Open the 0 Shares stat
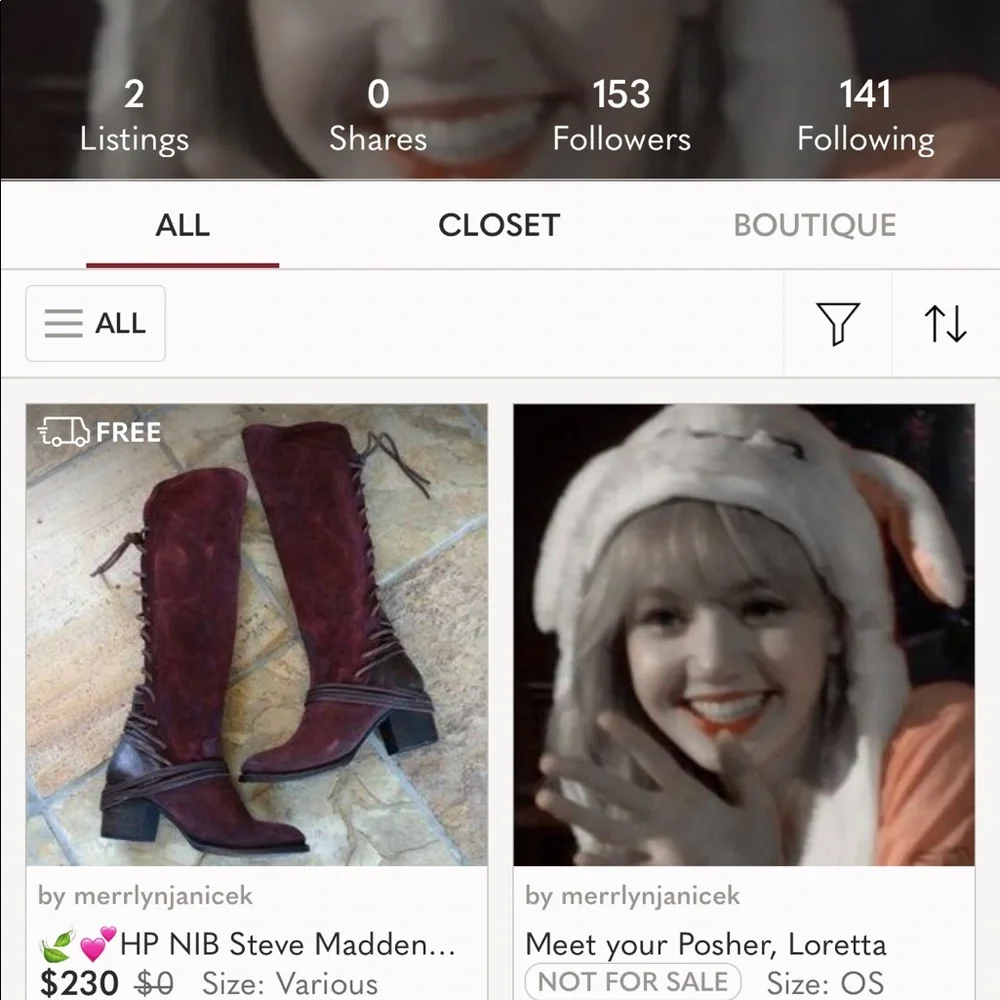 (x=378, y=116)
